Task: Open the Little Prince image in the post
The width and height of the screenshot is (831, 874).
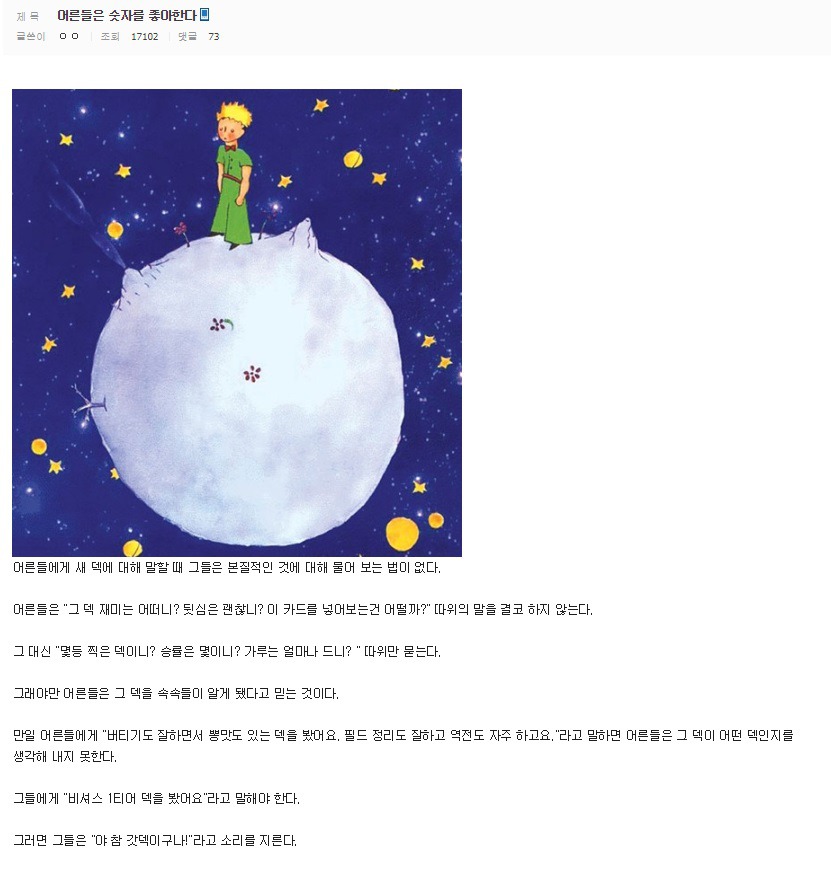Action: click(x=237, y=322)
